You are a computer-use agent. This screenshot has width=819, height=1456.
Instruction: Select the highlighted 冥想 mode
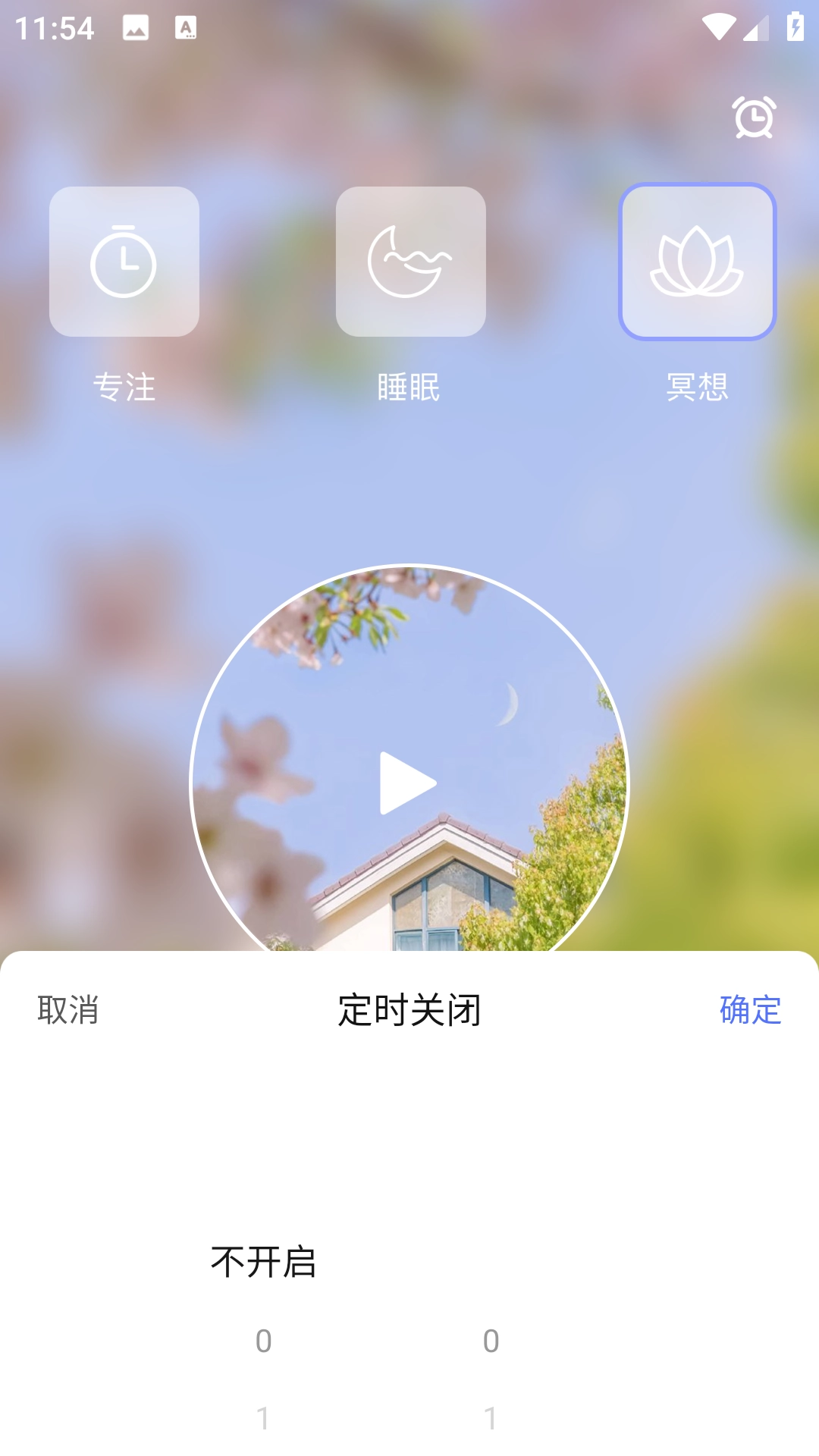coord(697,388)
